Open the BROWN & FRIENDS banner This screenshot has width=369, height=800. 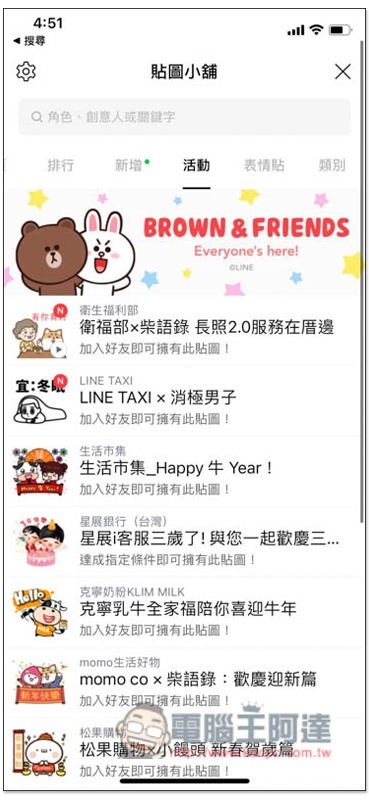click(x=185, y=242)
